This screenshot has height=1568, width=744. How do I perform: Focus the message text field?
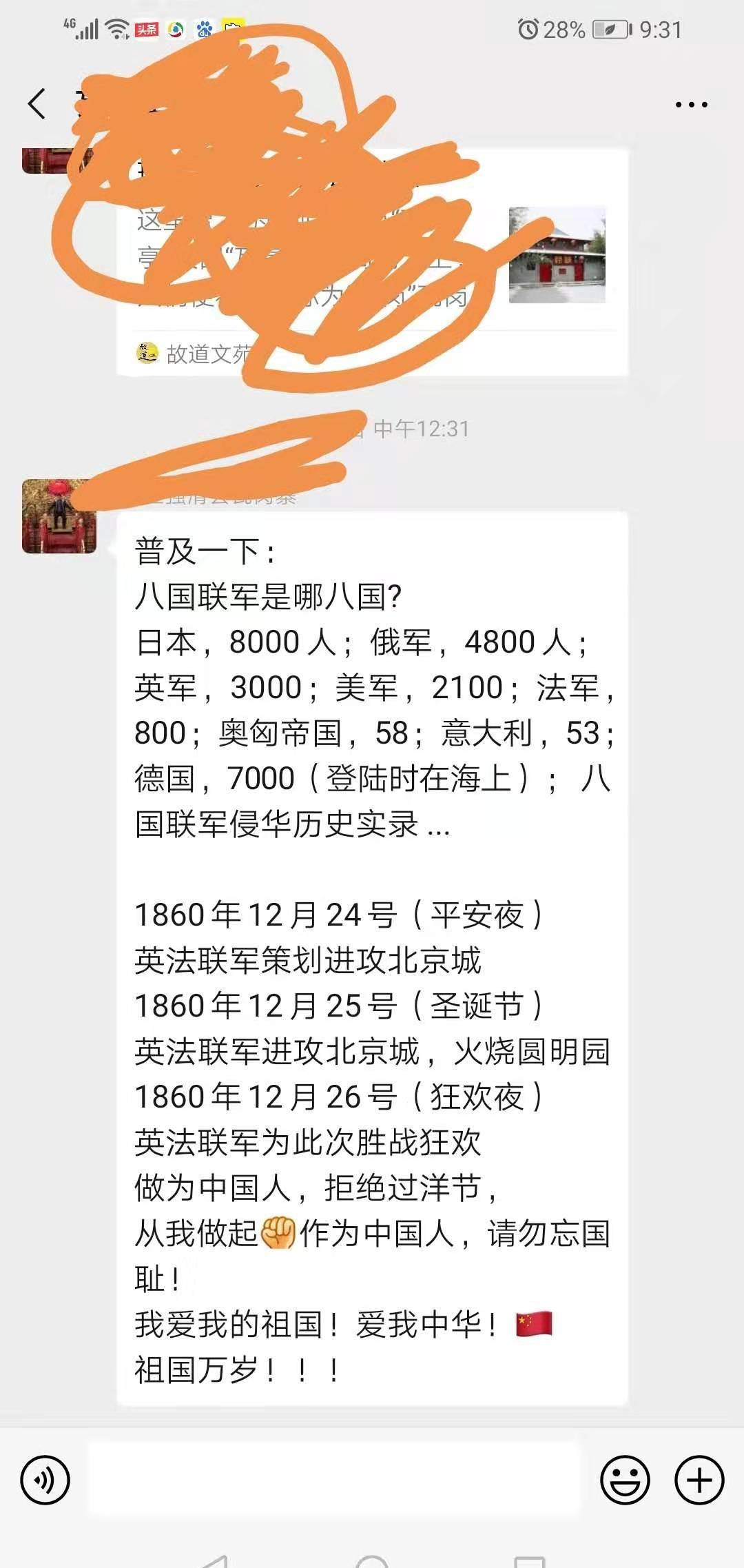(x=334, y=1480)
